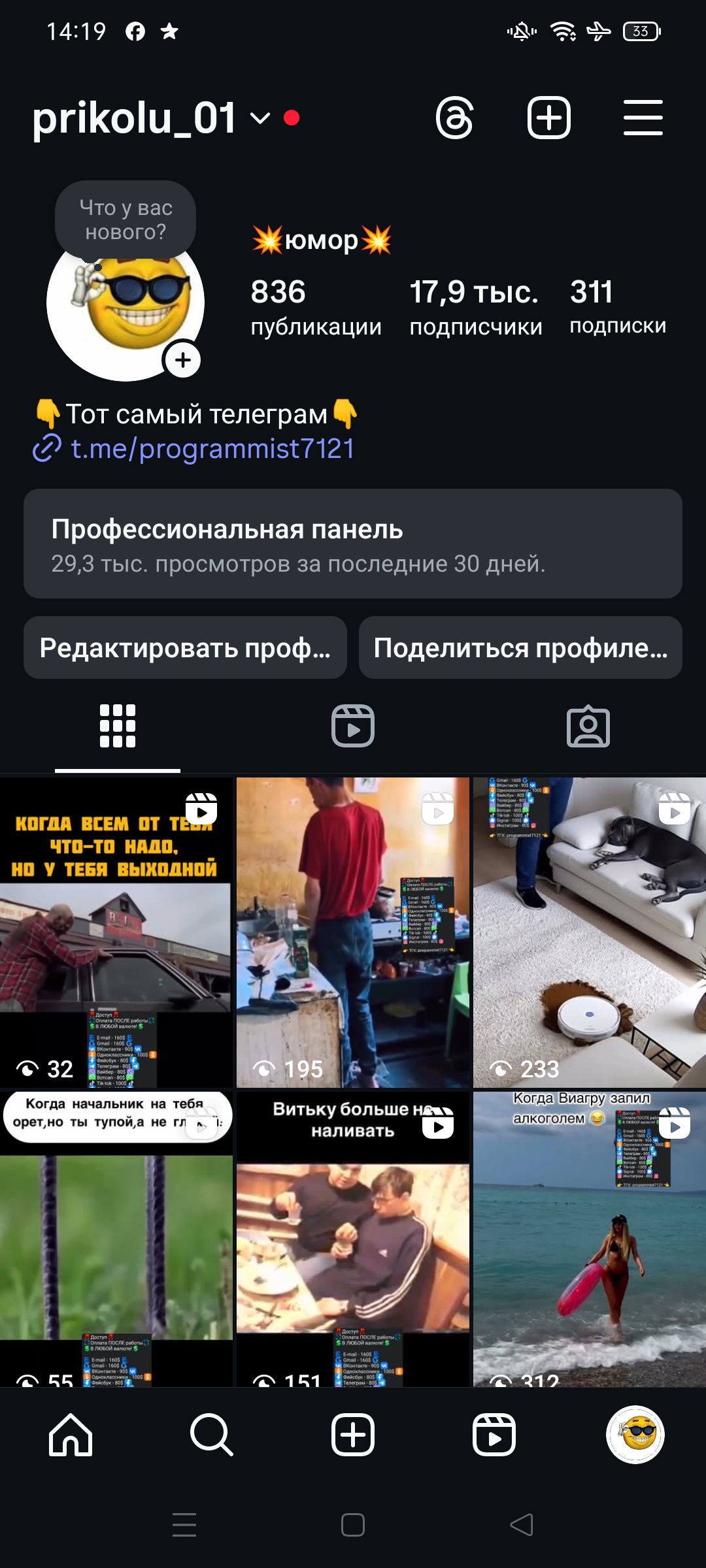View the 17,9 тыс. подписчики list
This screenshot has width=706, height=1568.
(475, 307)
